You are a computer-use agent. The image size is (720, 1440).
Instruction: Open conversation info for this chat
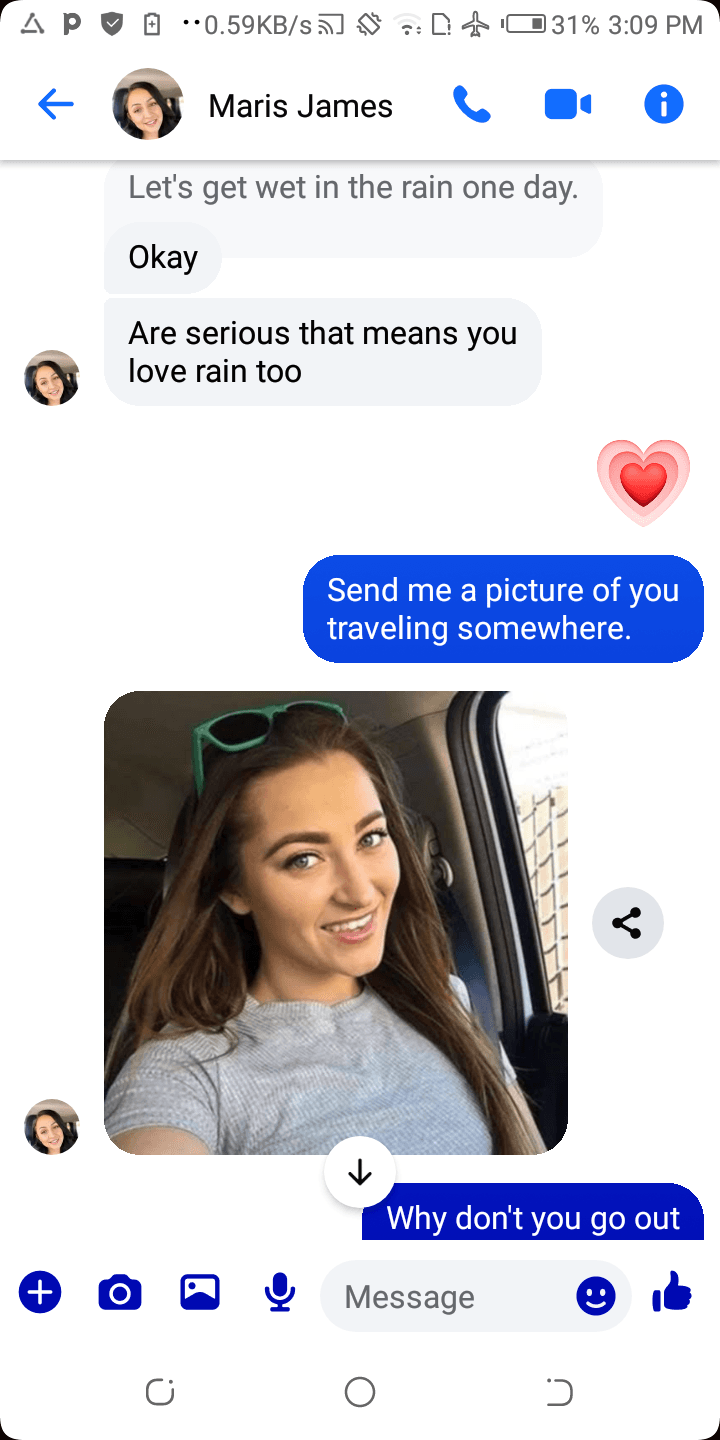[x=664, y=104]
